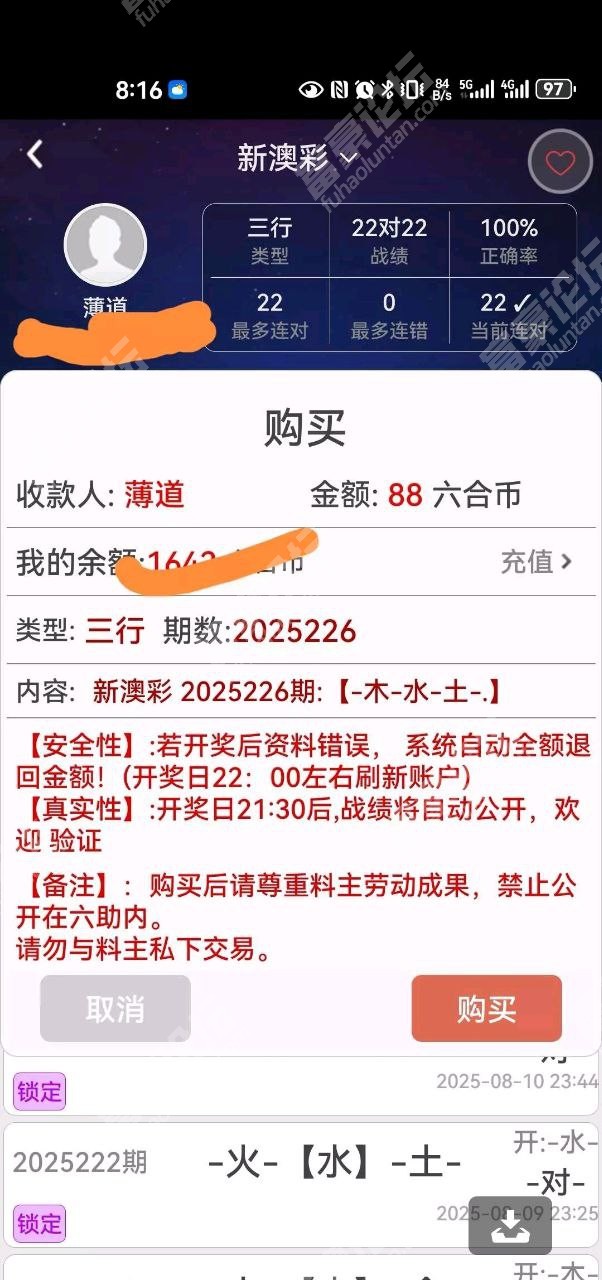This screenshot has height=1280, width=602.
Task: Open the 新澳彩 lottery type dropdown
Action: (298, 158)
